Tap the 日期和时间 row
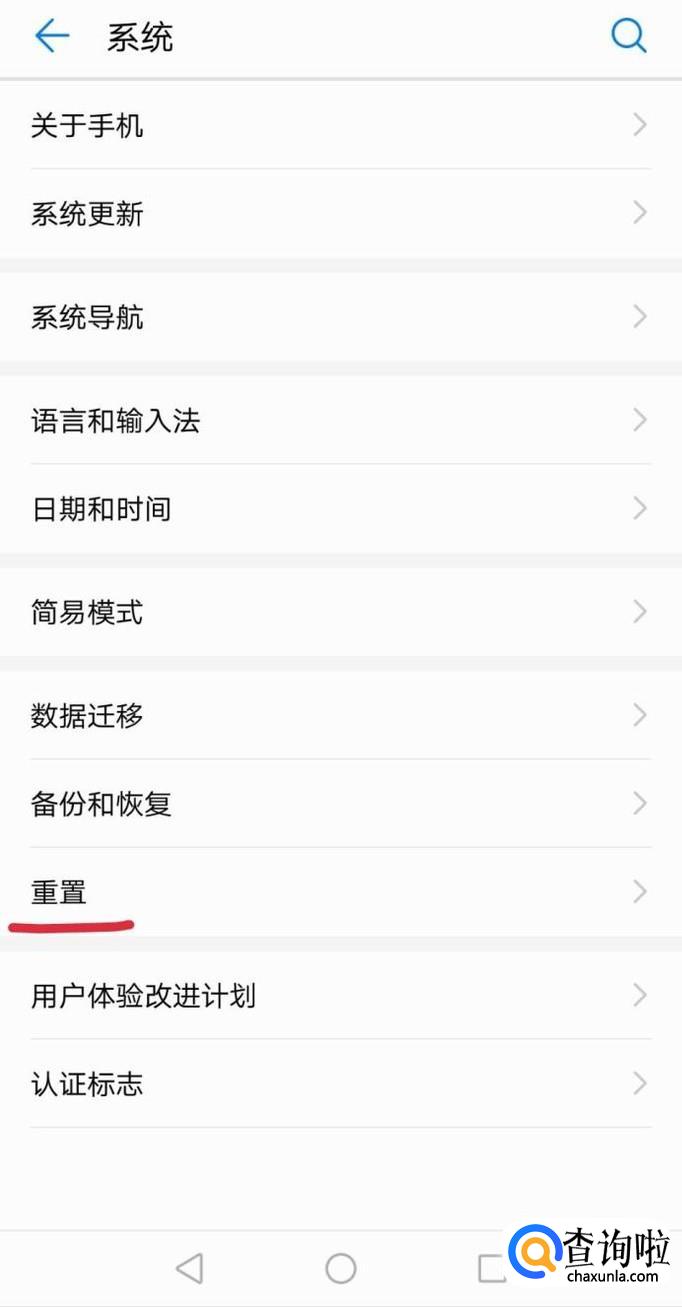 click(x=340, y=508)
